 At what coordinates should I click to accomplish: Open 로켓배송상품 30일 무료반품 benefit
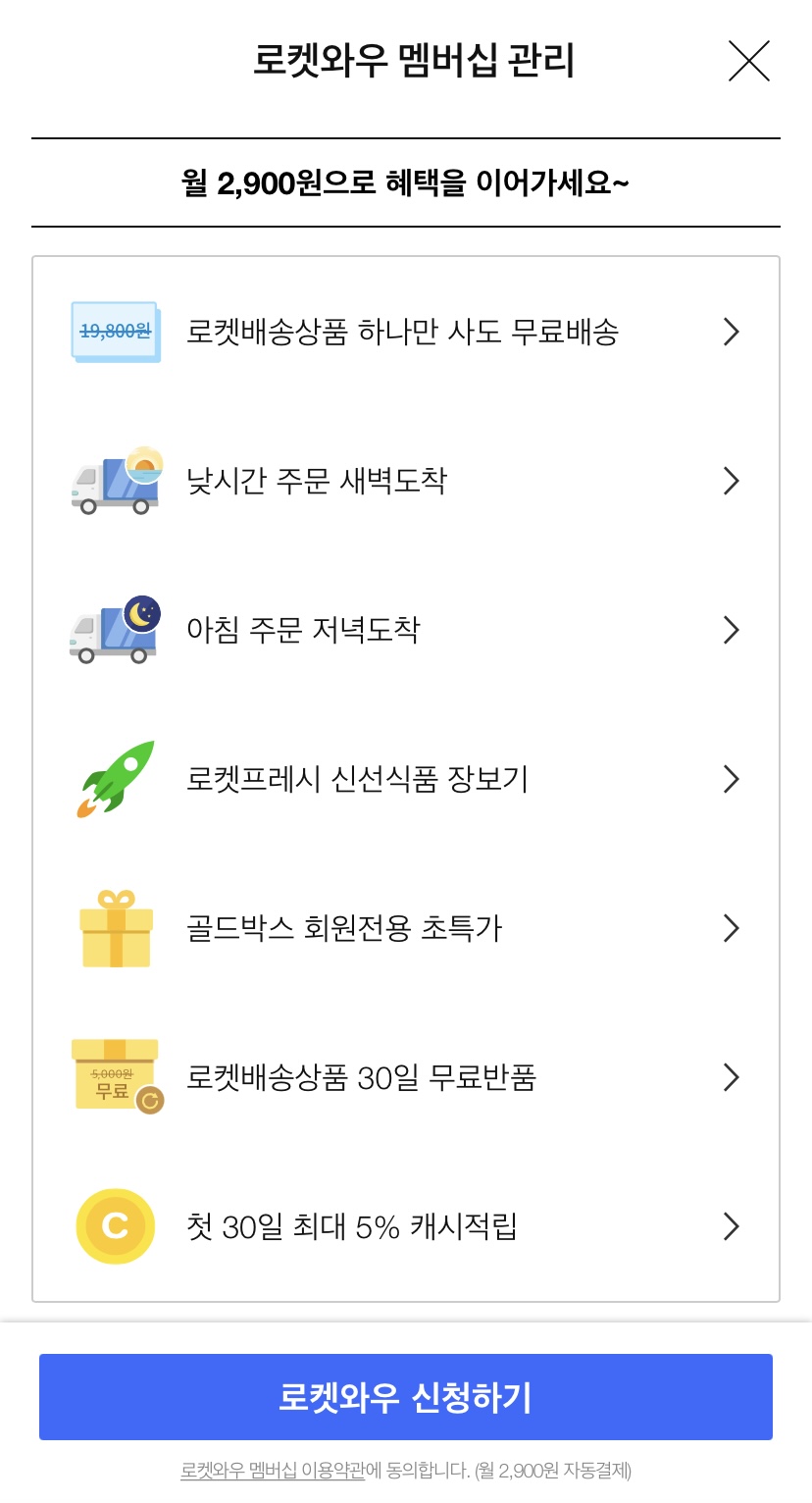tap(406, 1077)
